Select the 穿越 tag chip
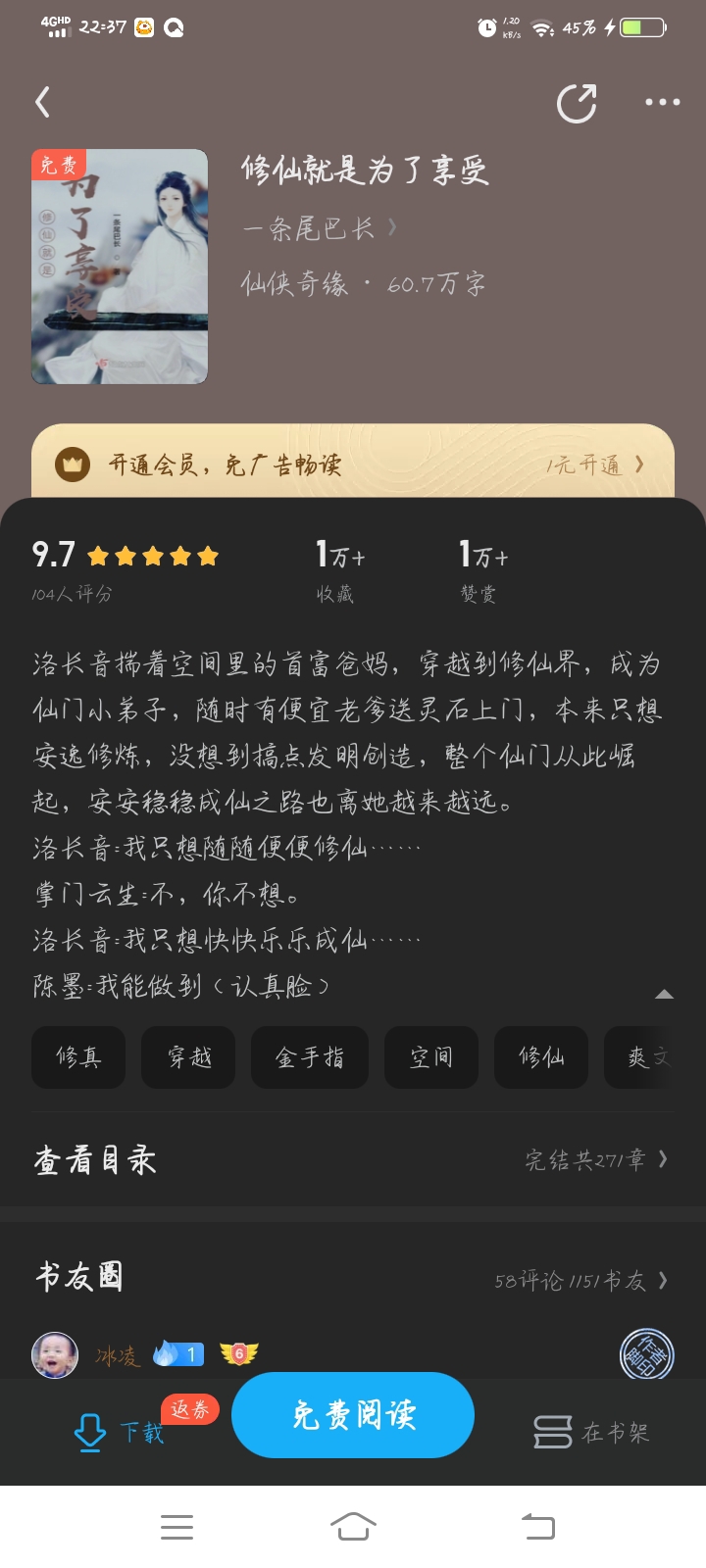Screen dimensions: 706x1568 [x=188, y=1057]
